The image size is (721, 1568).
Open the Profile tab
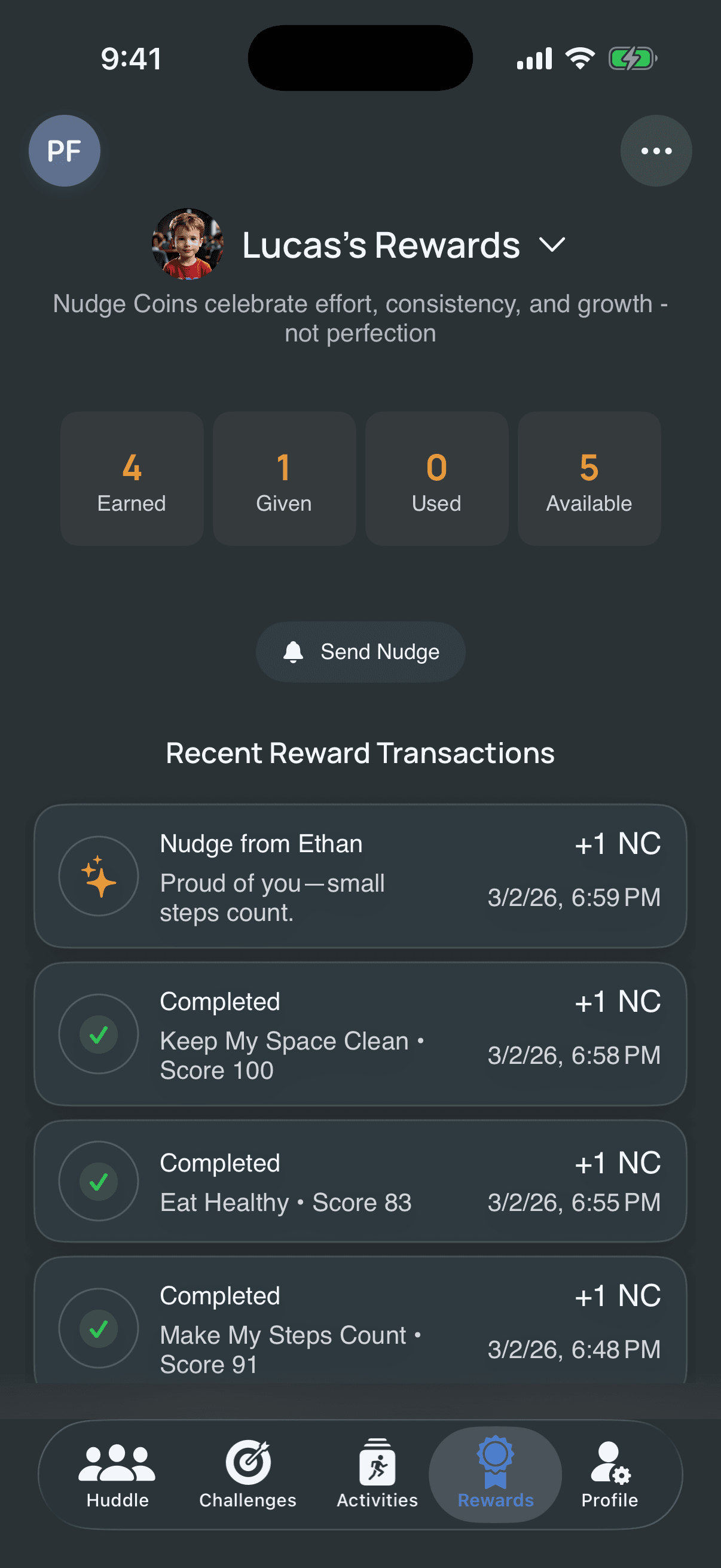[610, 1474]
